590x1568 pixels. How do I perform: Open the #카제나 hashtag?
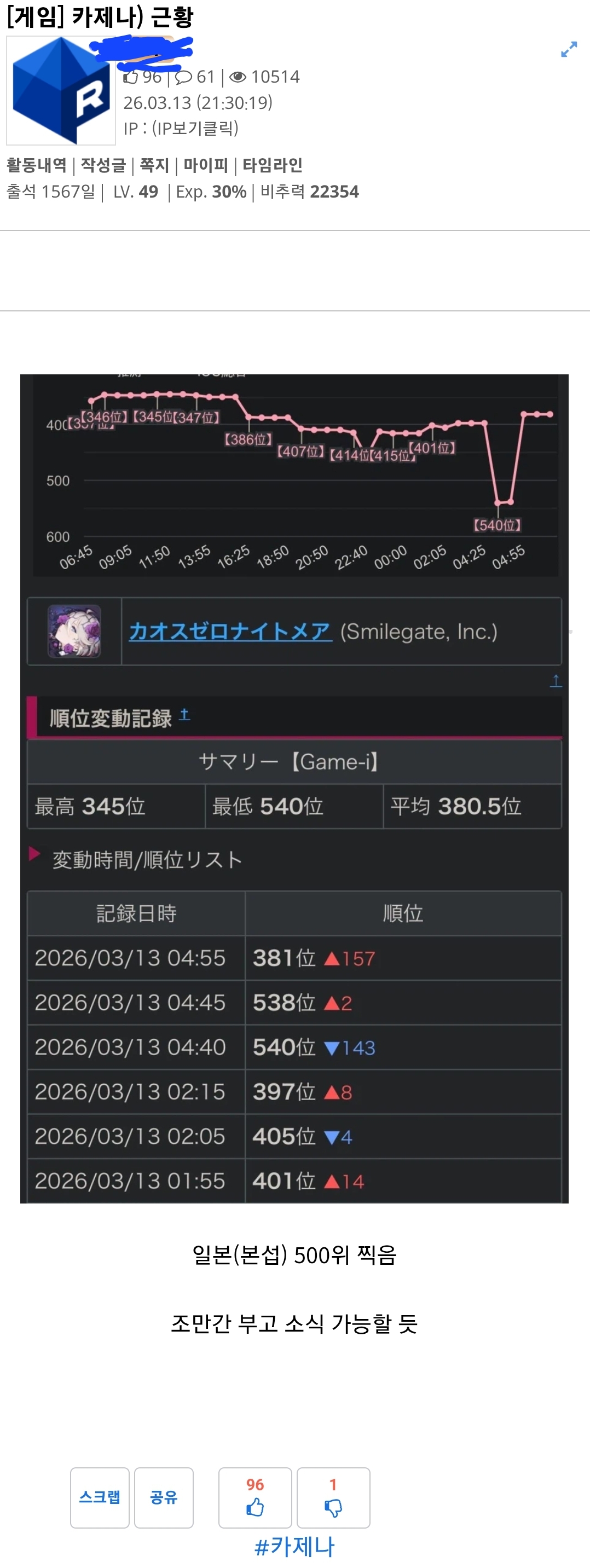click(x=294, y=1546)
